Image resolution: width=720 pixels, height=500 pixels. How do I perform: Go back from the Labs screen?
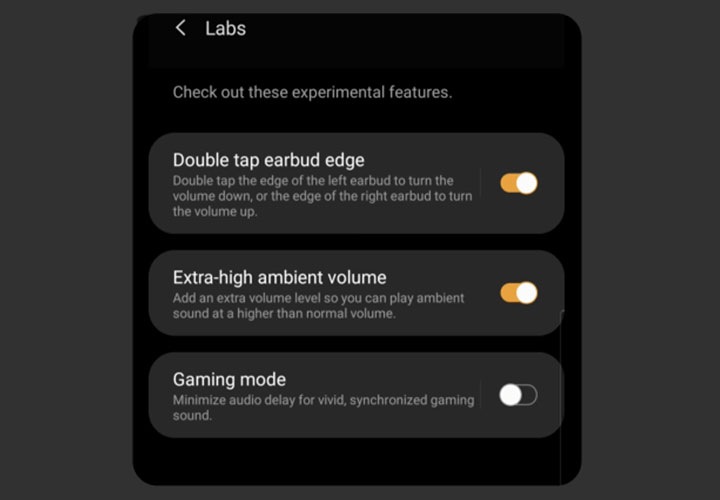click(x=181, y=28)
